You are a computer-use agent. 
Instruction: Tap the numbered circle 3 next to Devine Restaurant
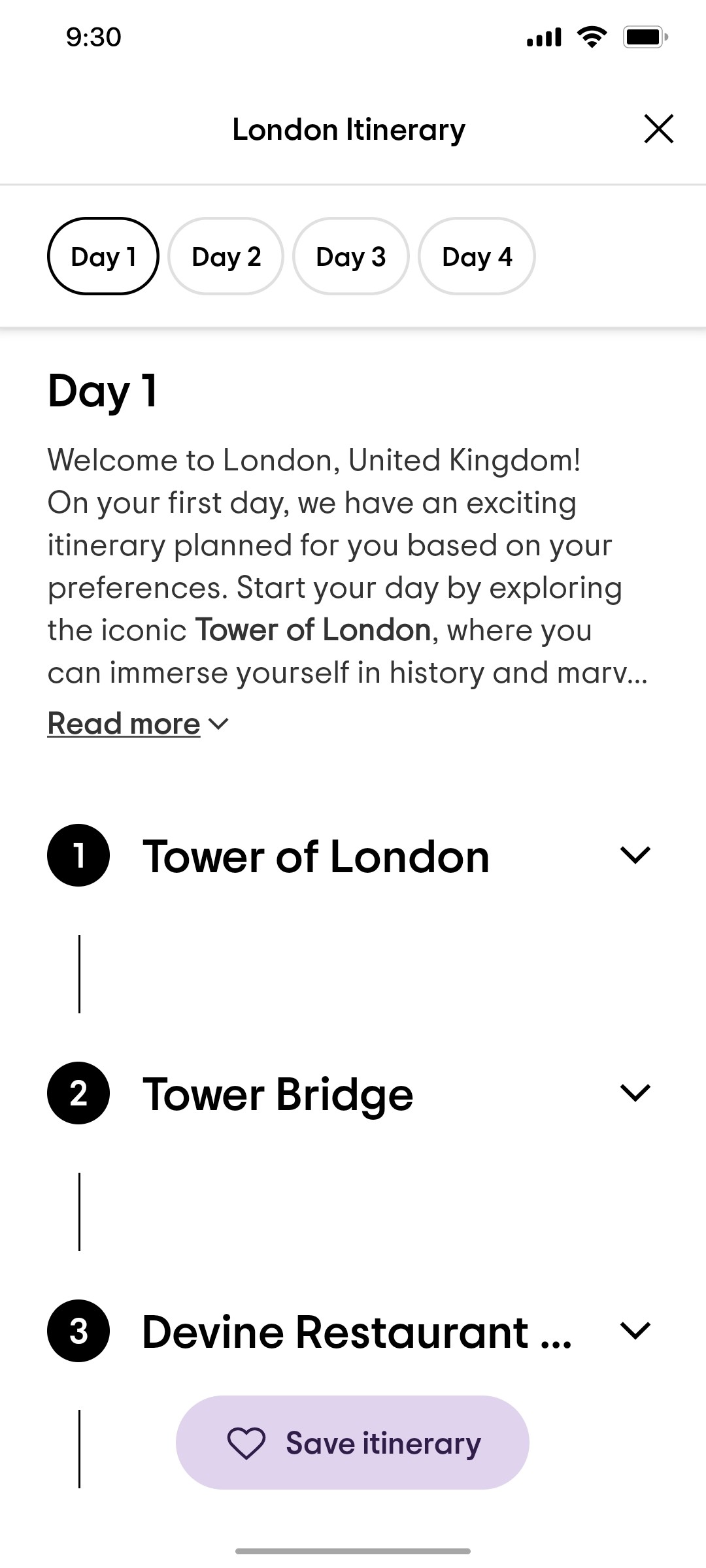[77, 1333]
